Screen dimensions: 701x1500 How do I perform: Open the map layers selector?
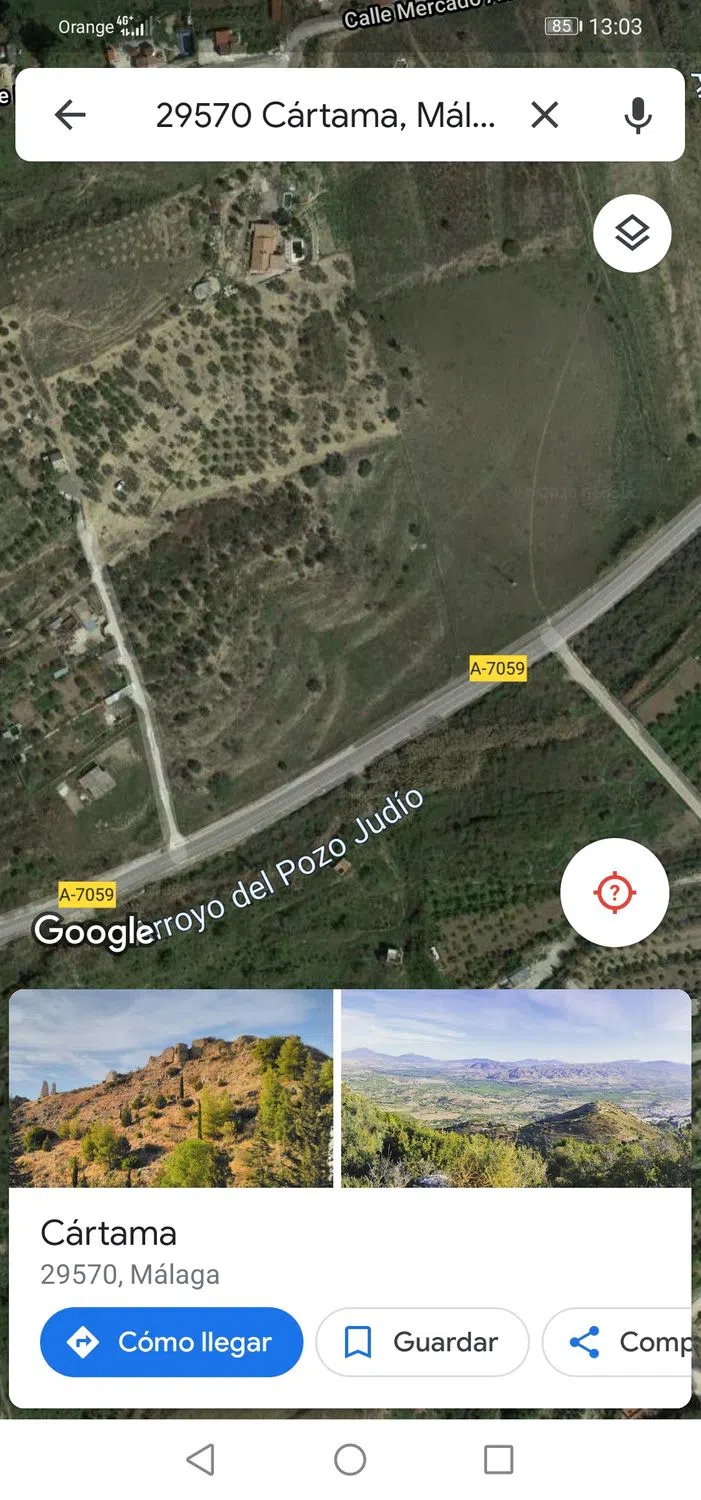[x=632, y=234]
